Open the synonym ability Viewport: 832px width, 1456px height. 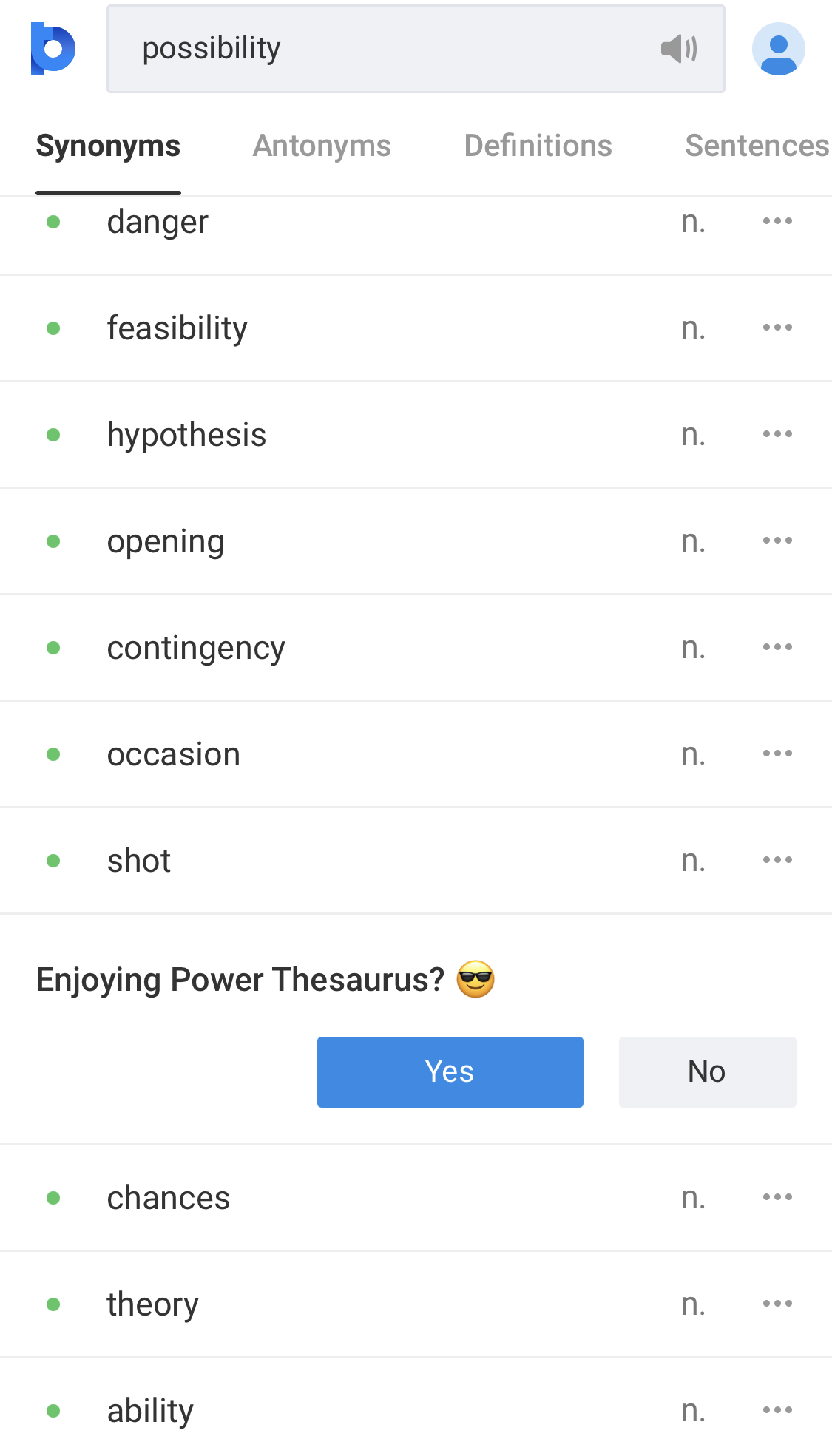(x=150, y=1411)
